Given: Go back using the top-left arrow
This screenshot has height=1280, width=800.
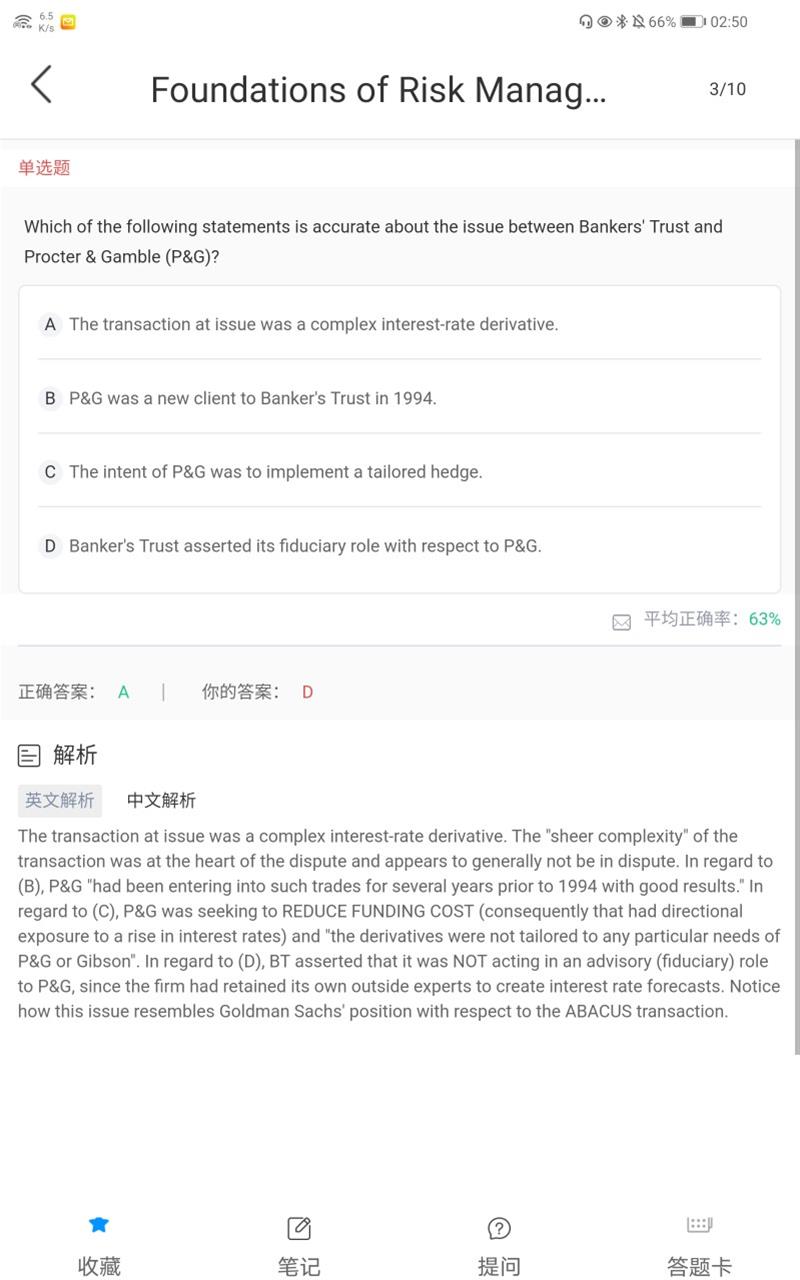Looking at the screenshot, I should click(41, 85).
